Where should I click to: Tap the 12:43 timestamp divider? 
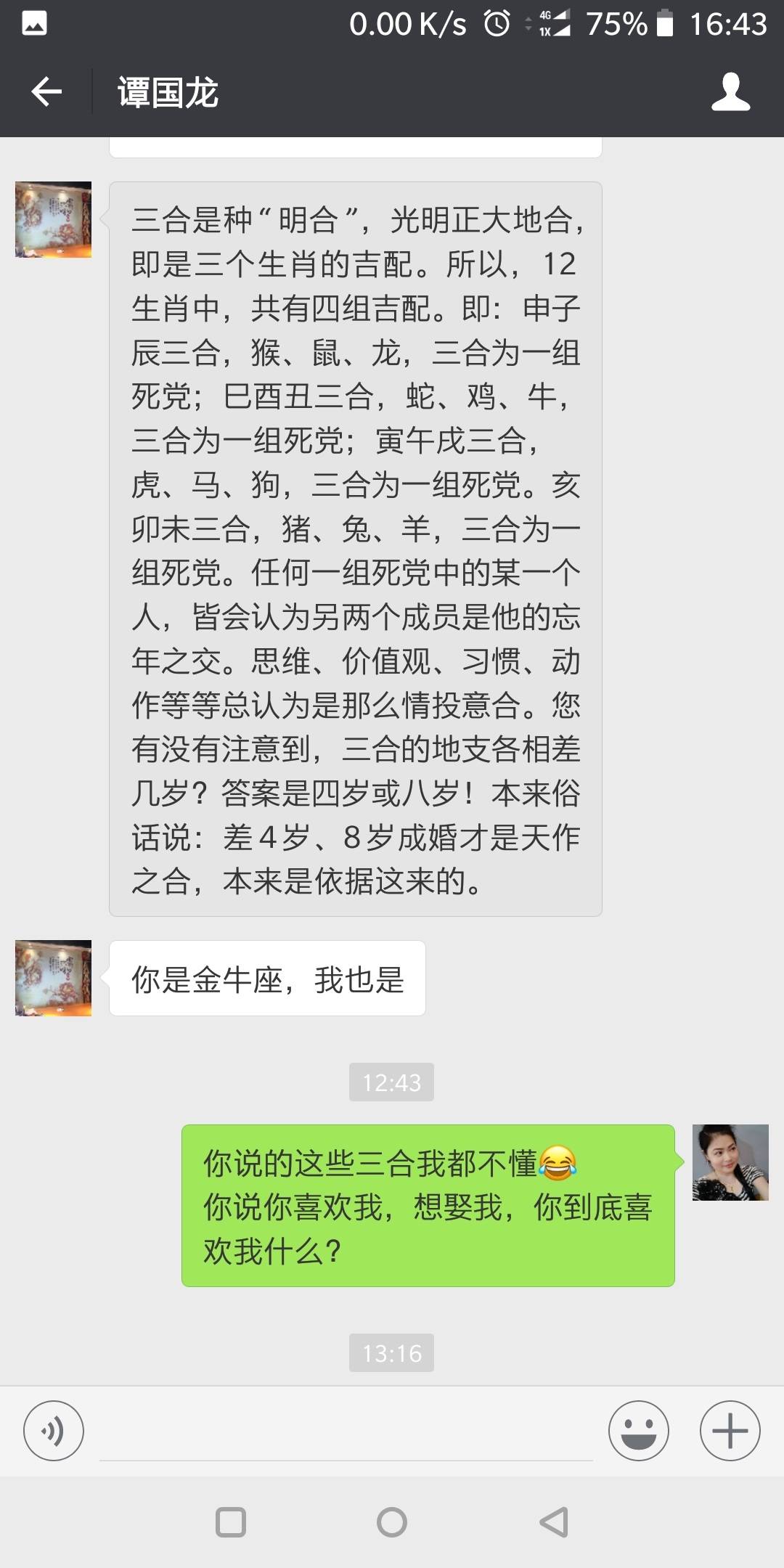tap(391, 1082)
